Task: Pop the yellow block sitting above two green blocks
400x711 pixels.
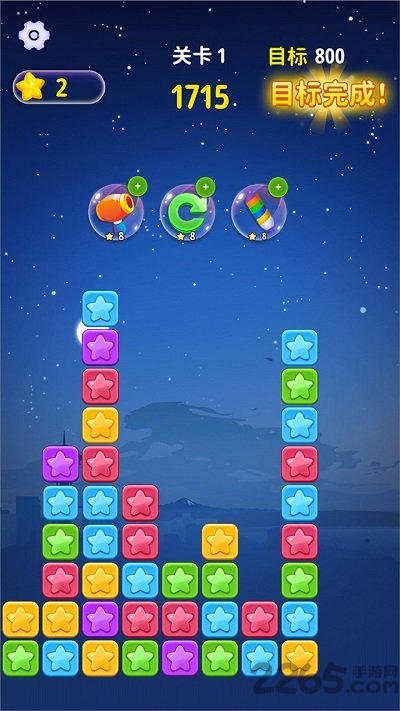Action: 220,541
